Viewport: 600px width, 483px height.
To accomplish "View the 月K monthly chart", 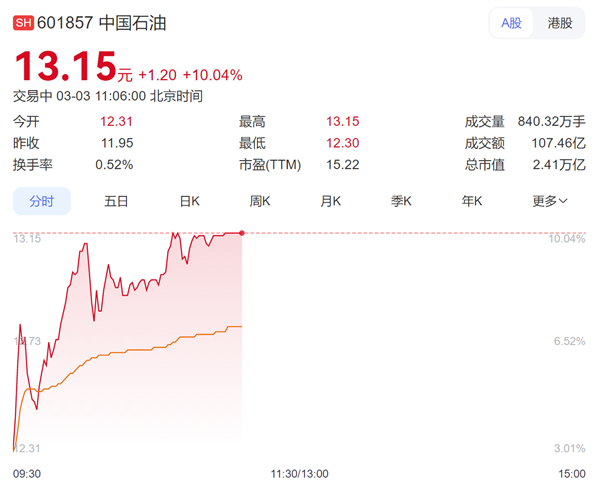I will [331, 201].
